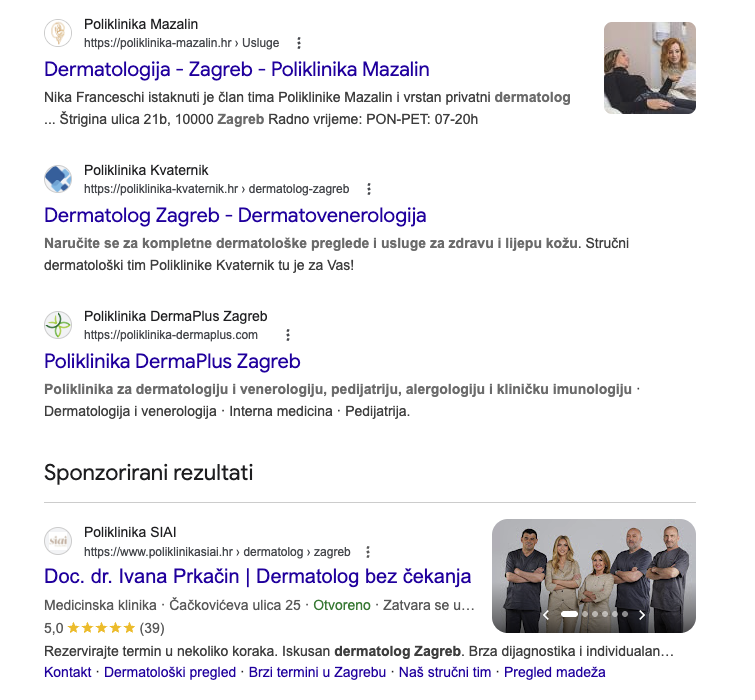This screenshot has height=700, width=755.
Task: View the Poliklinika Mazalin result photo
Action: (x=649, y=68)
